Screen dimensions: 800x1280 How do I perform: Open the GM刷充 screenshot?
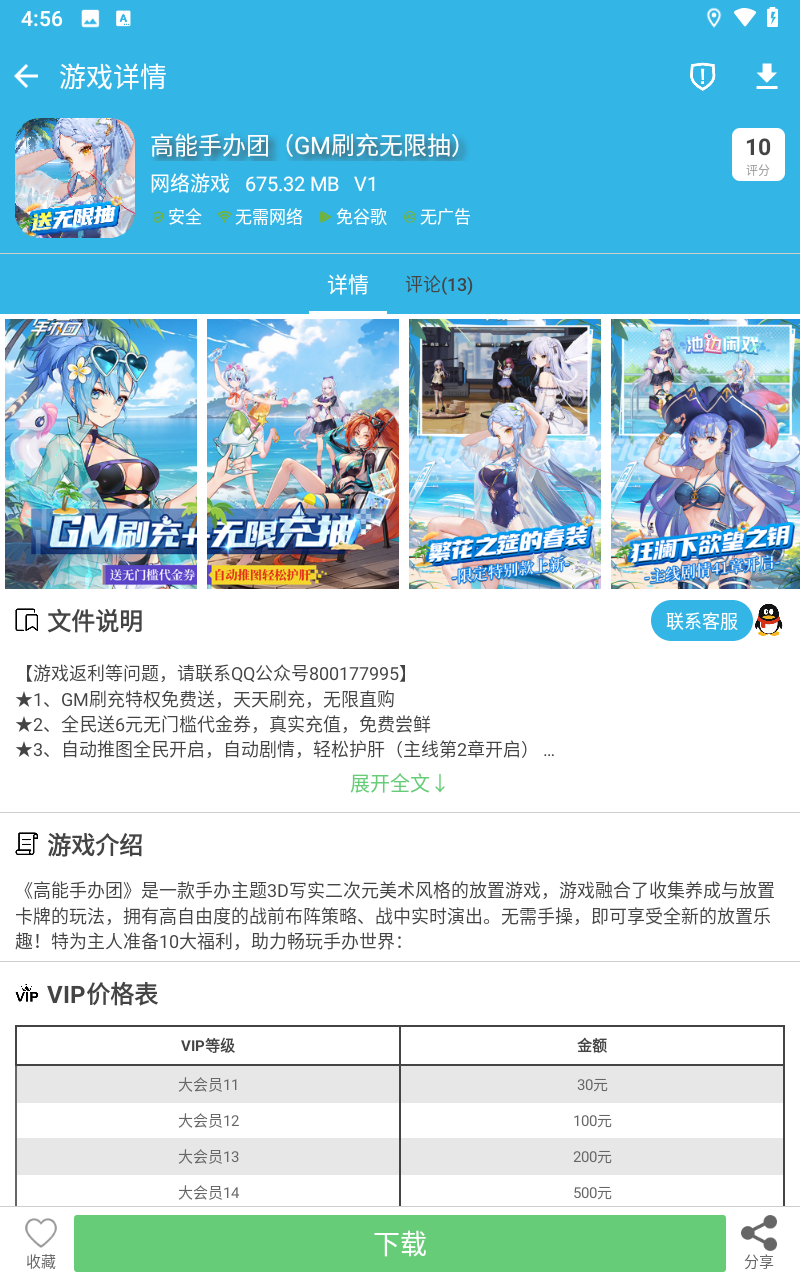(101, 454)
